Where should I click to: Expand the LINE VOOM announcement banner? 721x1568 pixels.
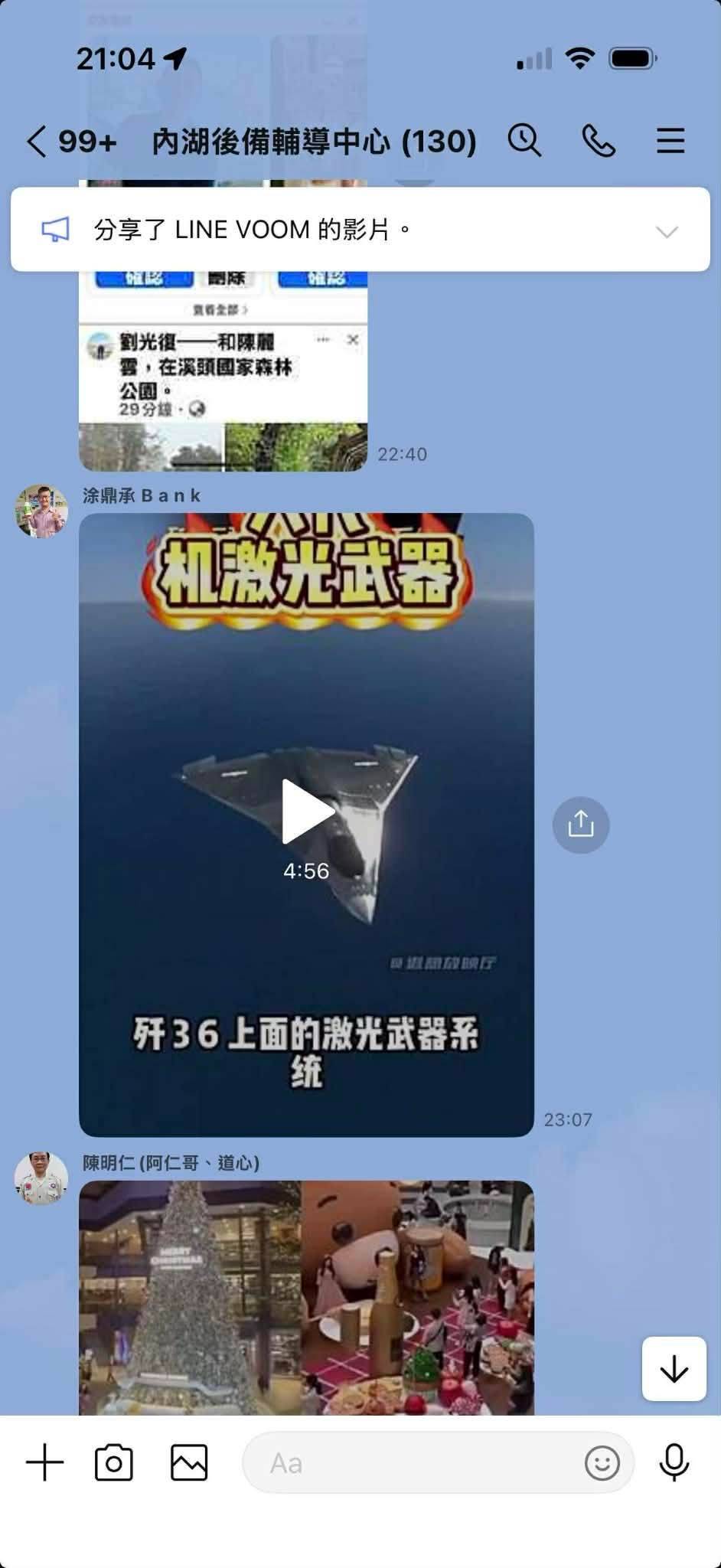tap(667, 231)
